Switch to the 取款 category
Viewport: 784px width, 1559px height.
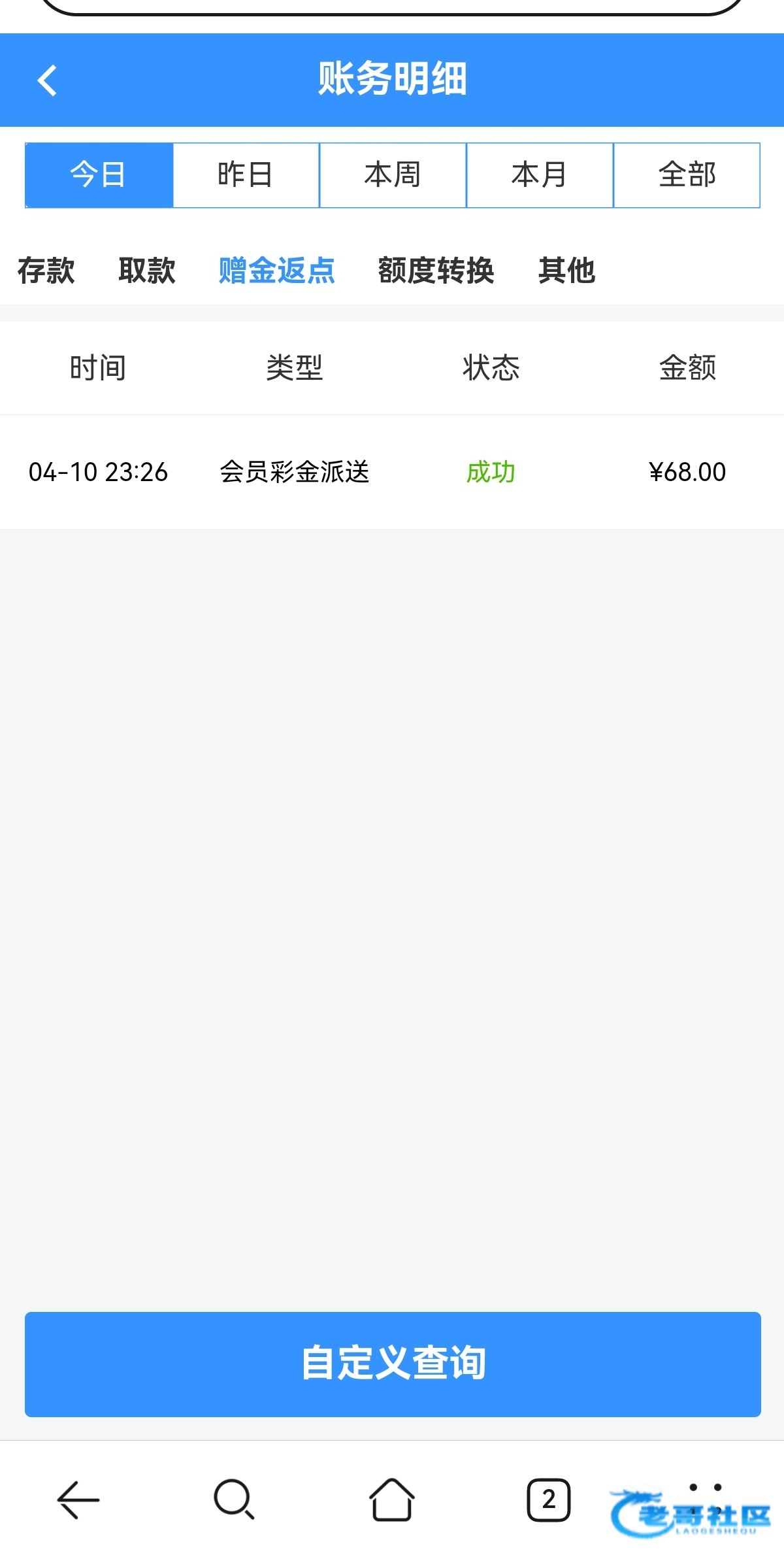pos(147,270)
